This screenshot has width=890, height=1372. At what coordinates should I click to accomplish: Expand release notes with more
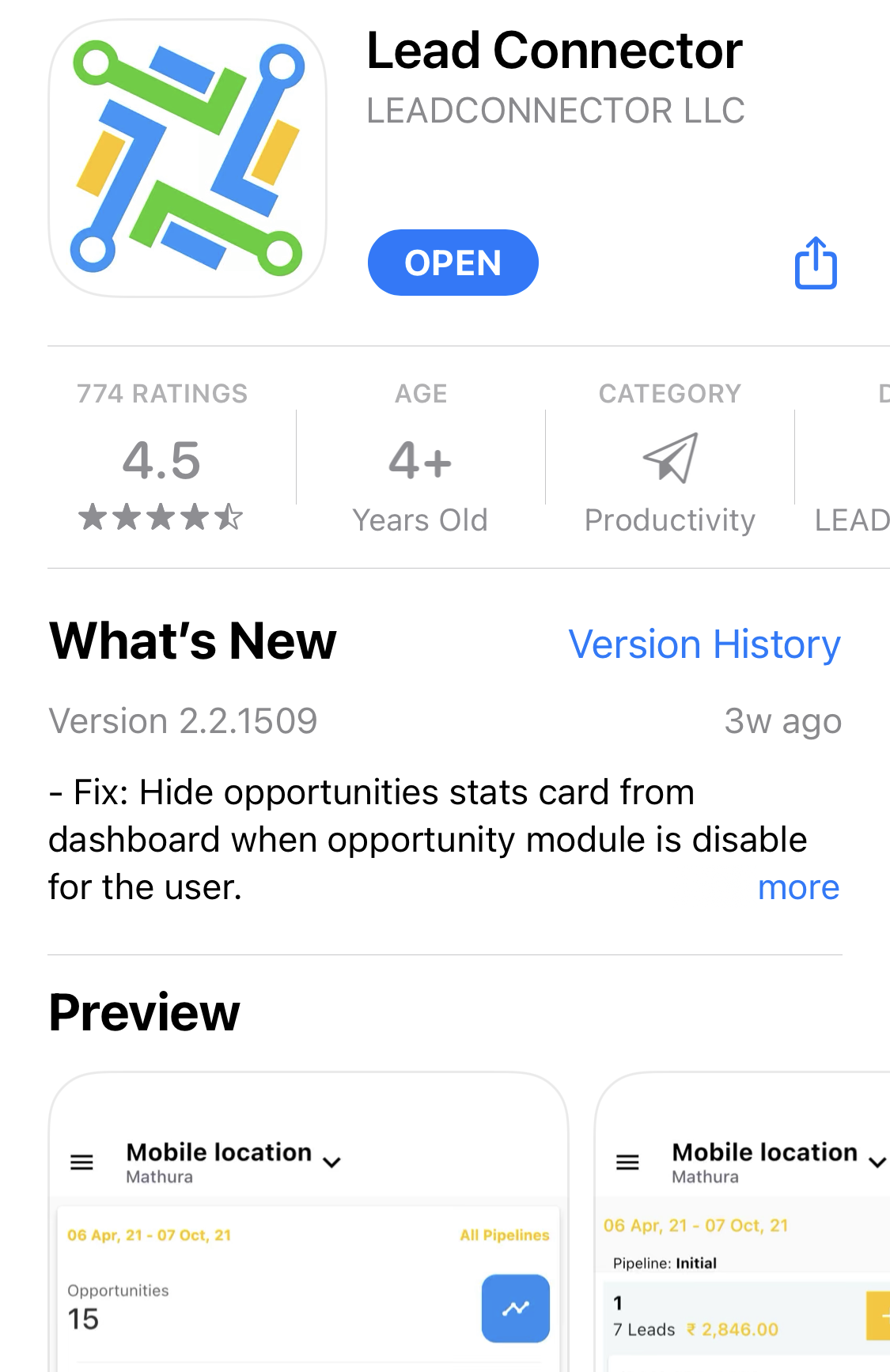(x=797, y=887)
